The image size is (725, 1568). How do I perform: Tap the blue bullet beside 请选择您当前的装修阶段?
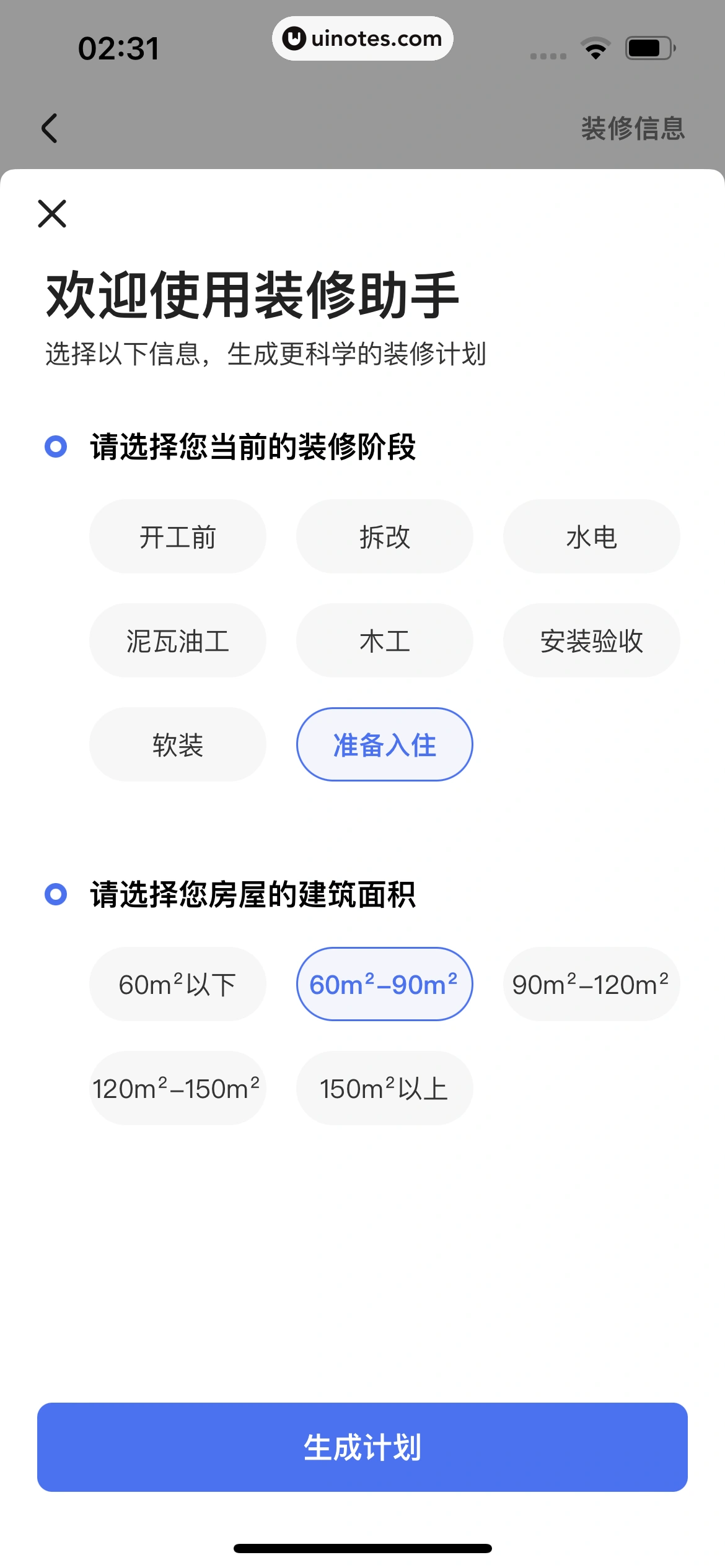click(x=56, y=447)
